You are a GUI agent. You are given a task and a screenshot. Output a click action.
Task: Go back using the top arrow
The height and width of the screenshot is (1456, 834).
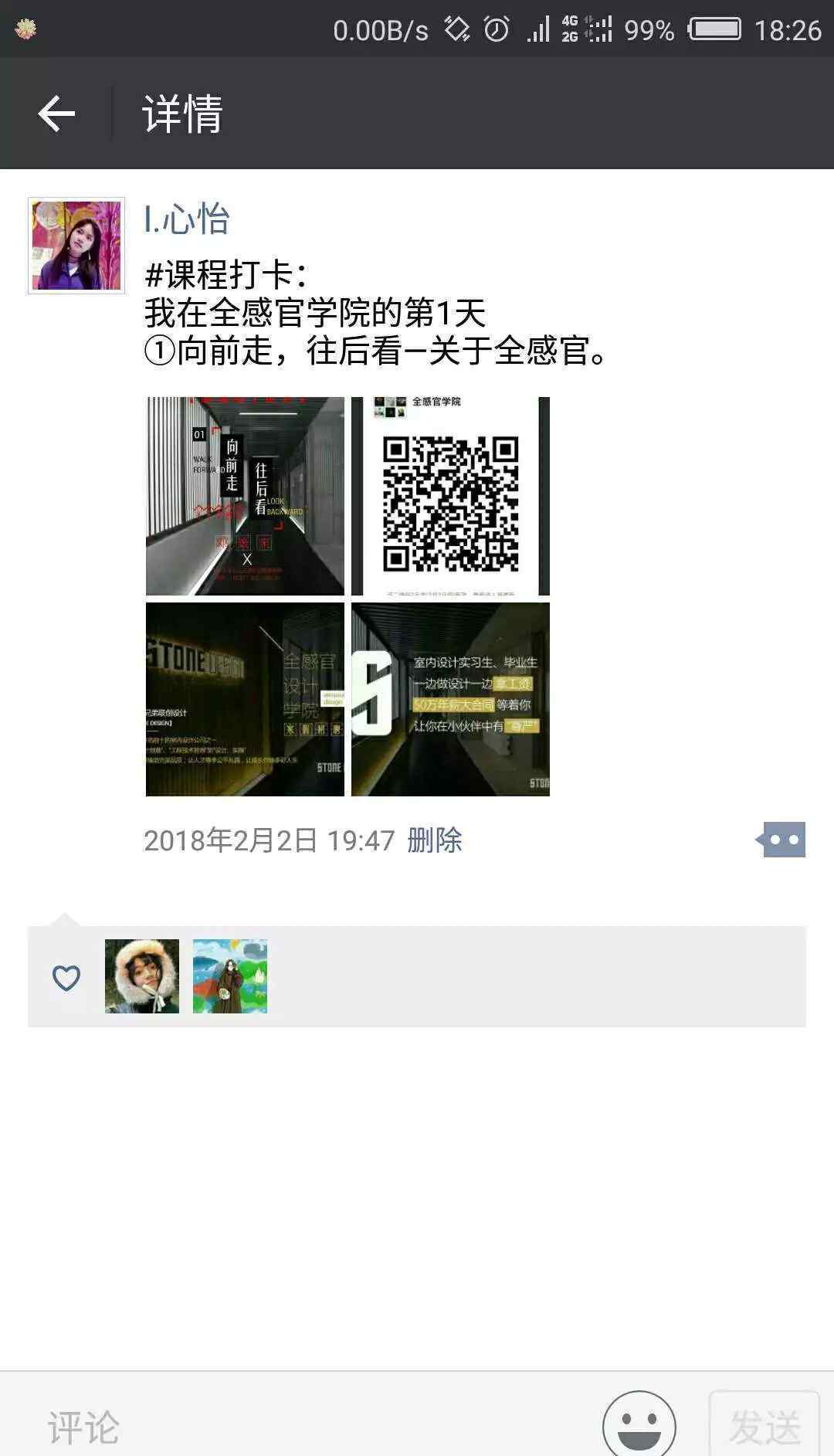point(56,114)
